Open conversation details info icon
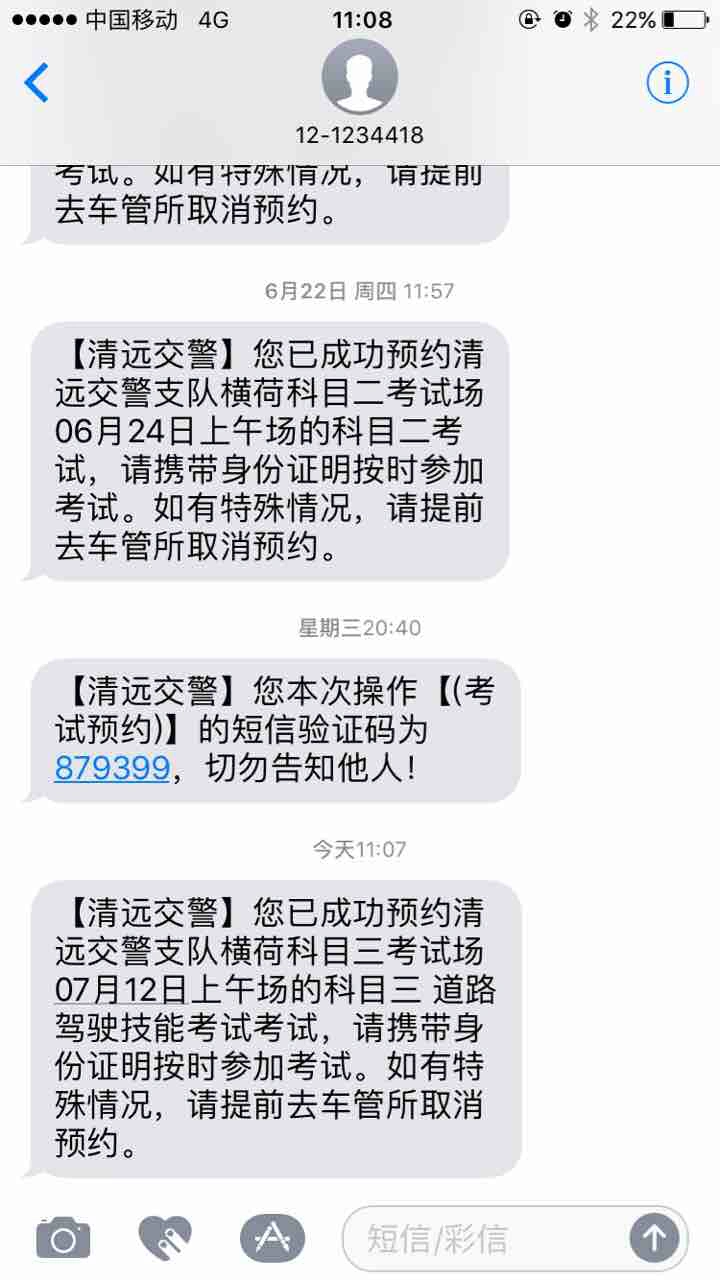 (667, 83)
